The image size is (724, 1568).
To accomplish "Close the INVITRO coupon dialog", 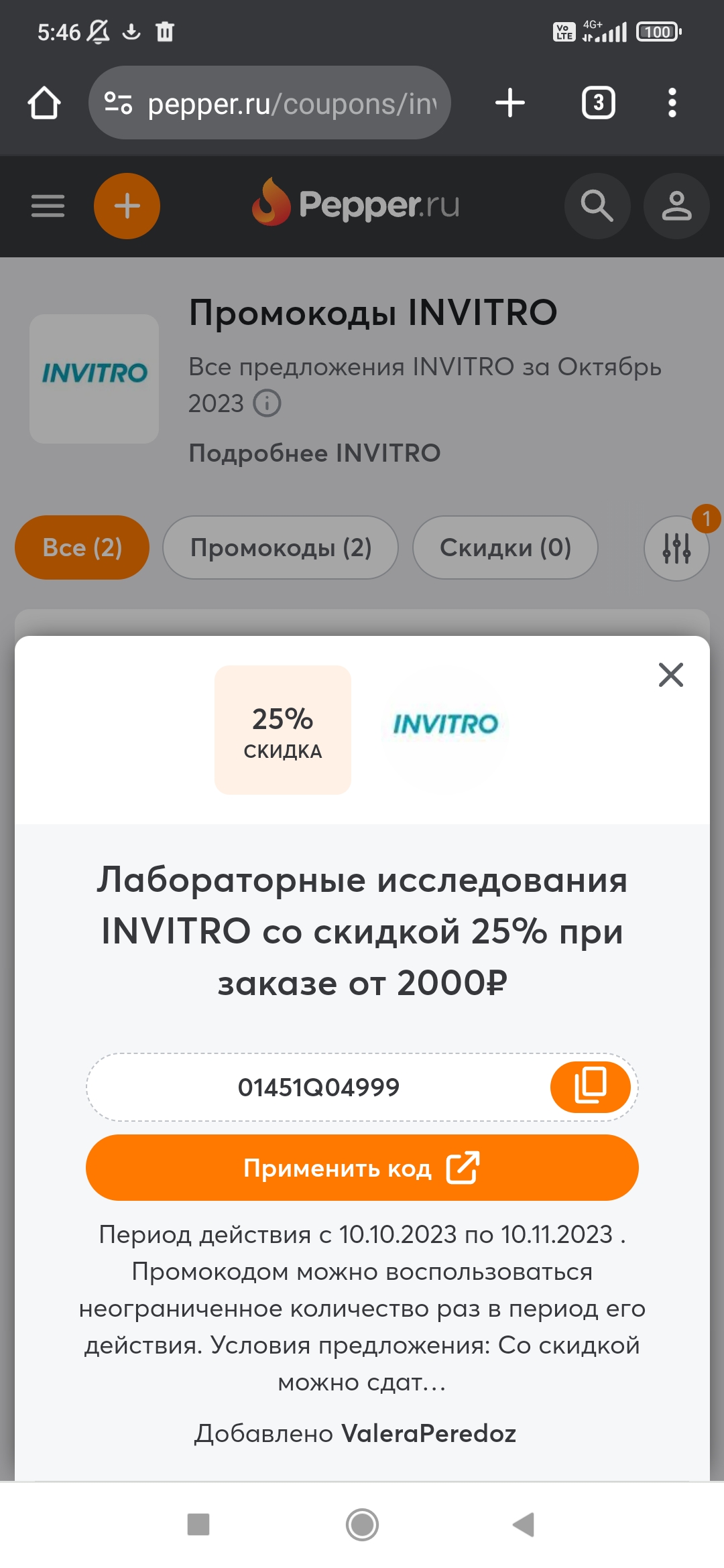I will (670, 675).
